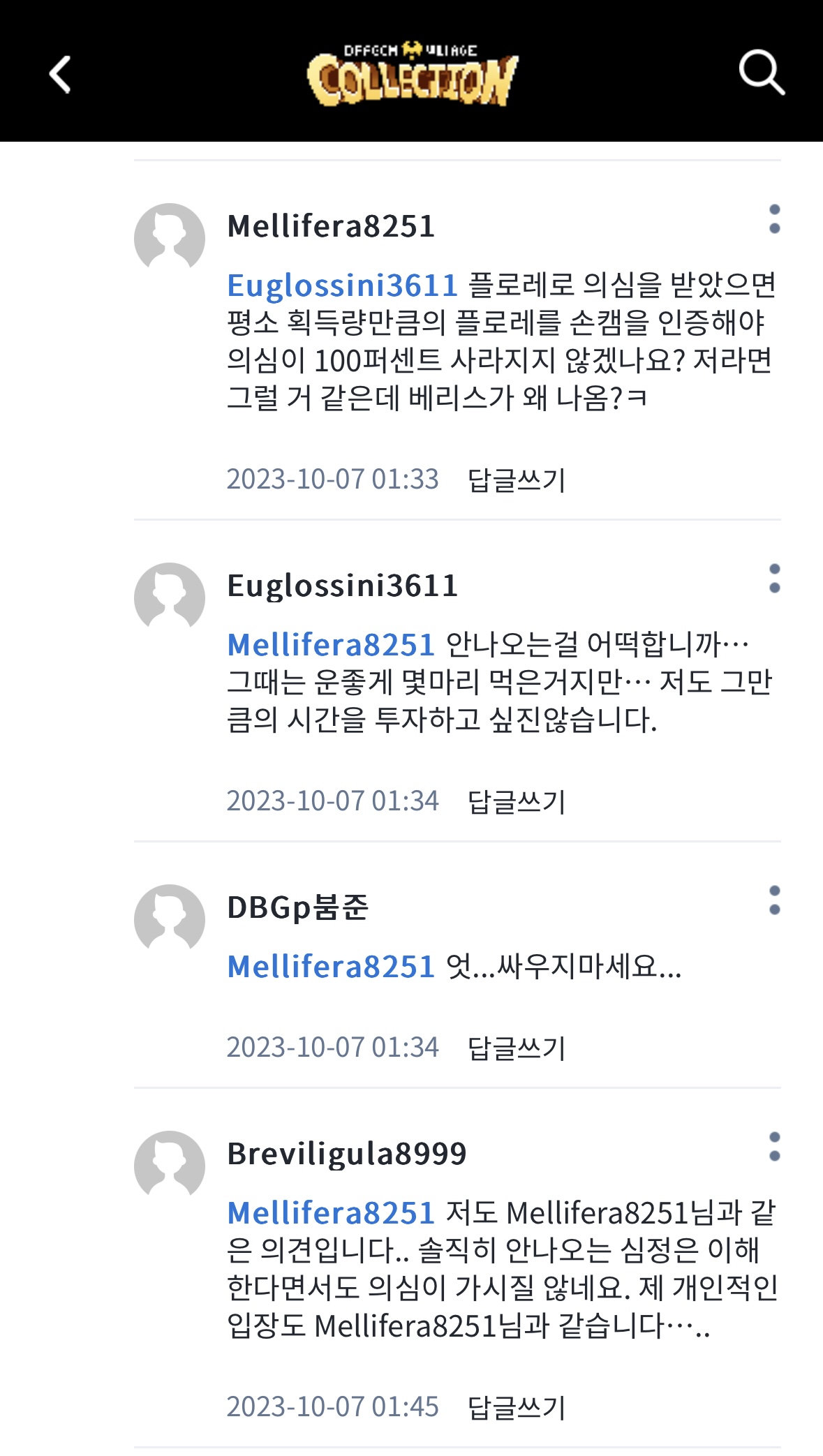Viewport: 823px width, 1456px height.
Task: Select 답글쓰기 under the 01:45 comment
Action: pyautogui.click(x=516, y=1407)
